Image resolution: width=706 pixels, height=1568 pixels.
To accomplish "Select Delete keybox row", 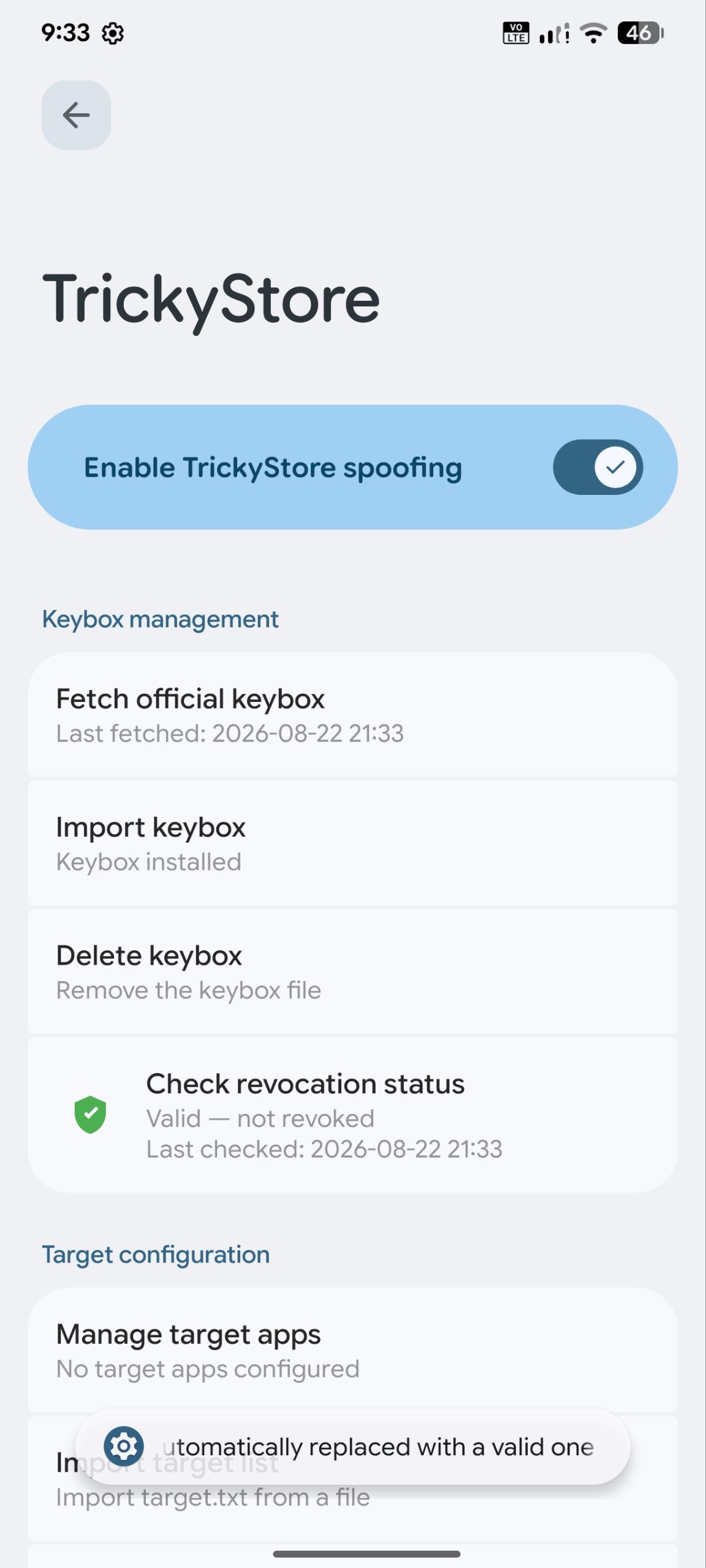I will [352, 971].
